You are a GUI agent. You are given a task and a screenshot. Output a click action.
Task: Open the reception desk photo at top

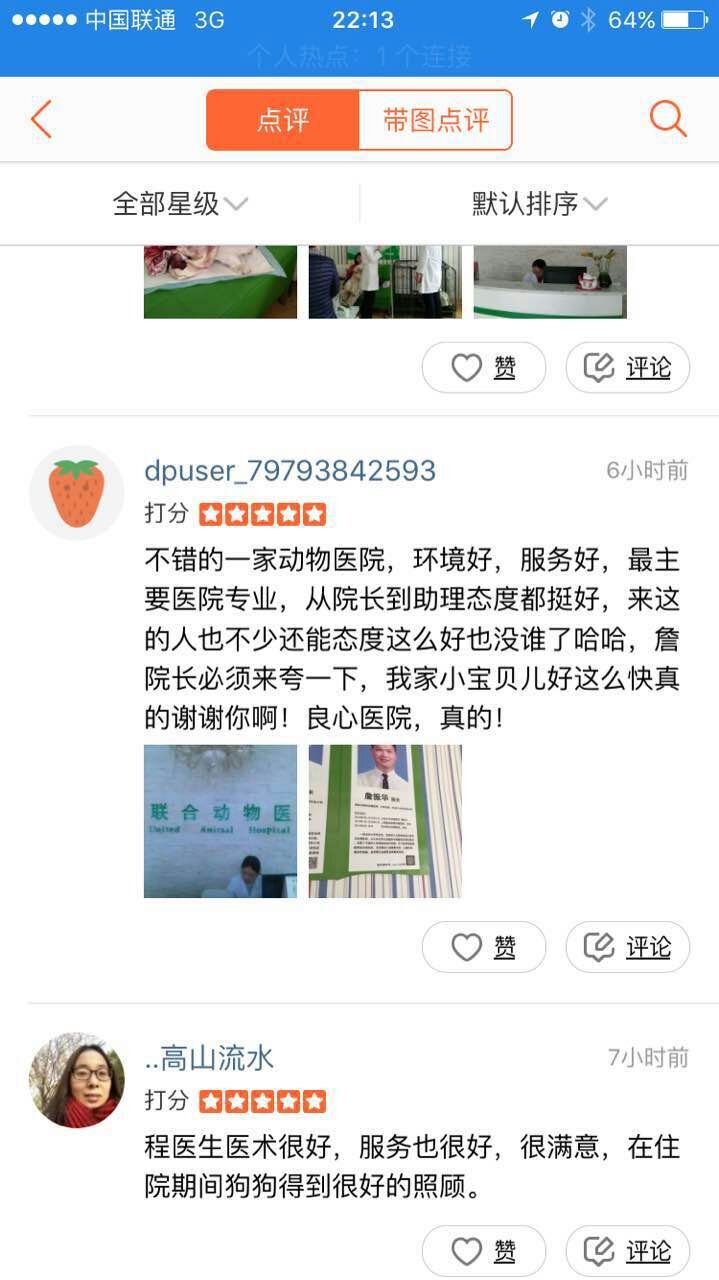click(x=550, y=282)
